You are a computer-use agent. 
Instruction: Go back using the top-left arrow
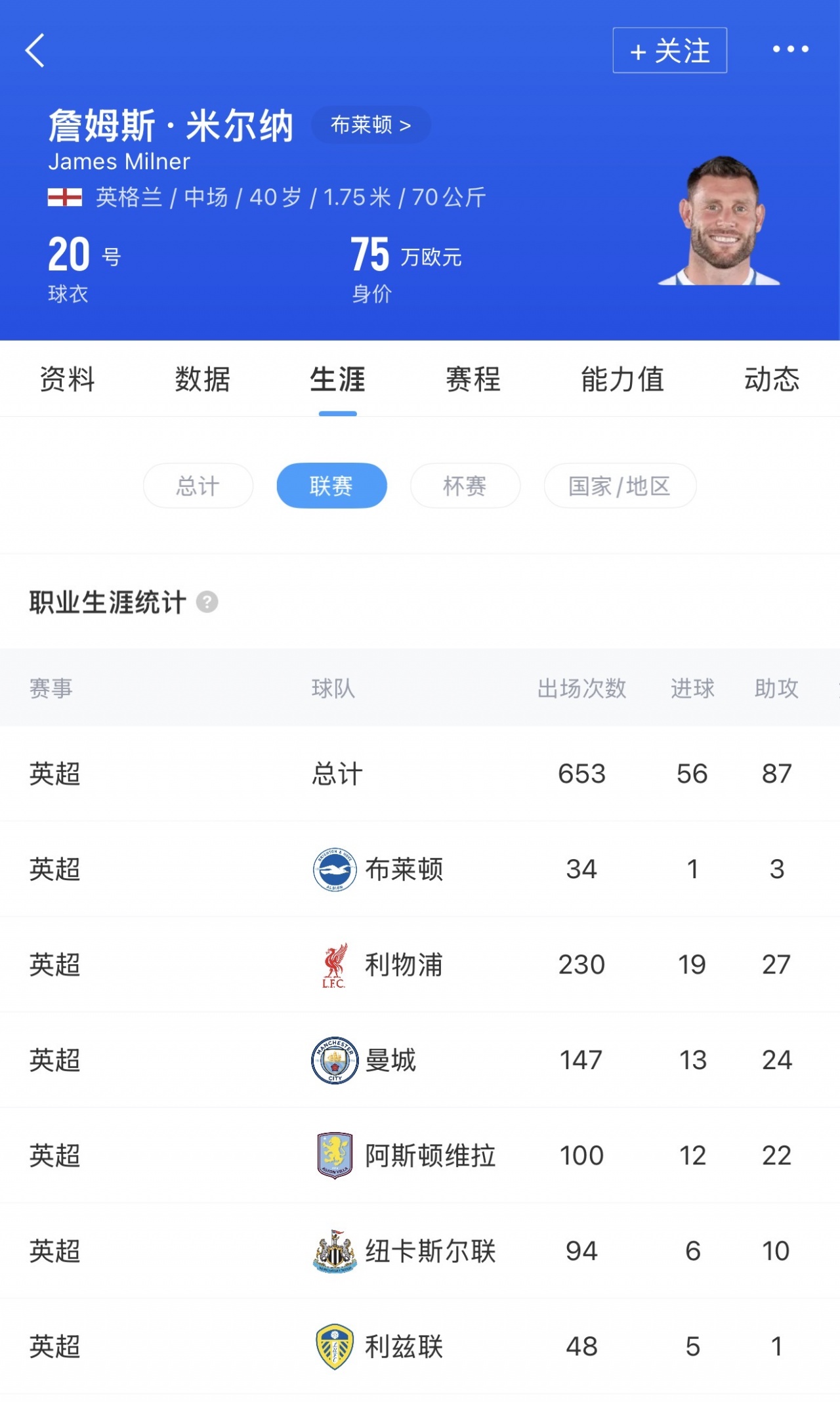[x=35, y=51]
